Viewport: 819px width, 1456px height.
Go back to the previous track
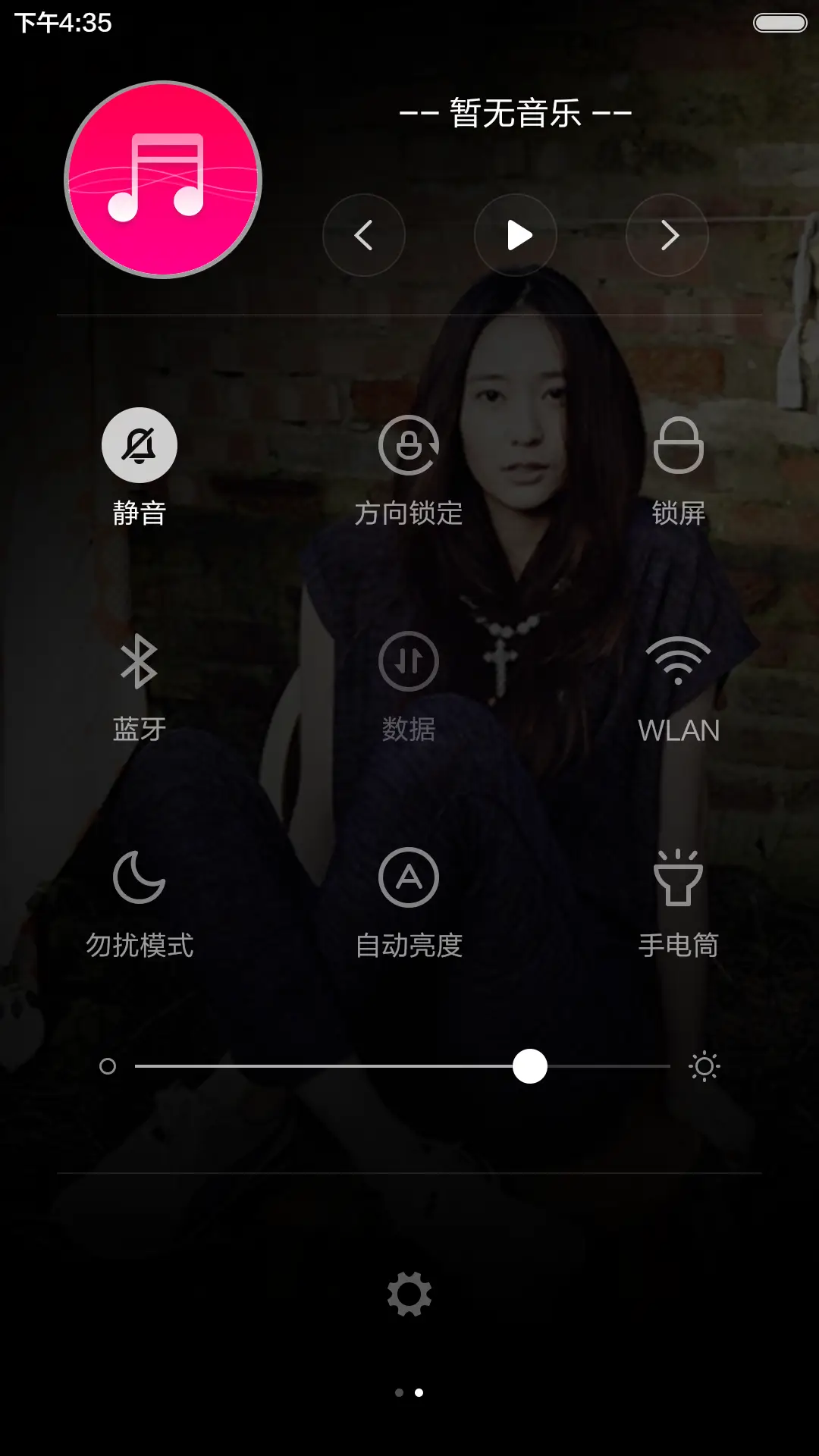pyautogui.click(x=364, y=235)
